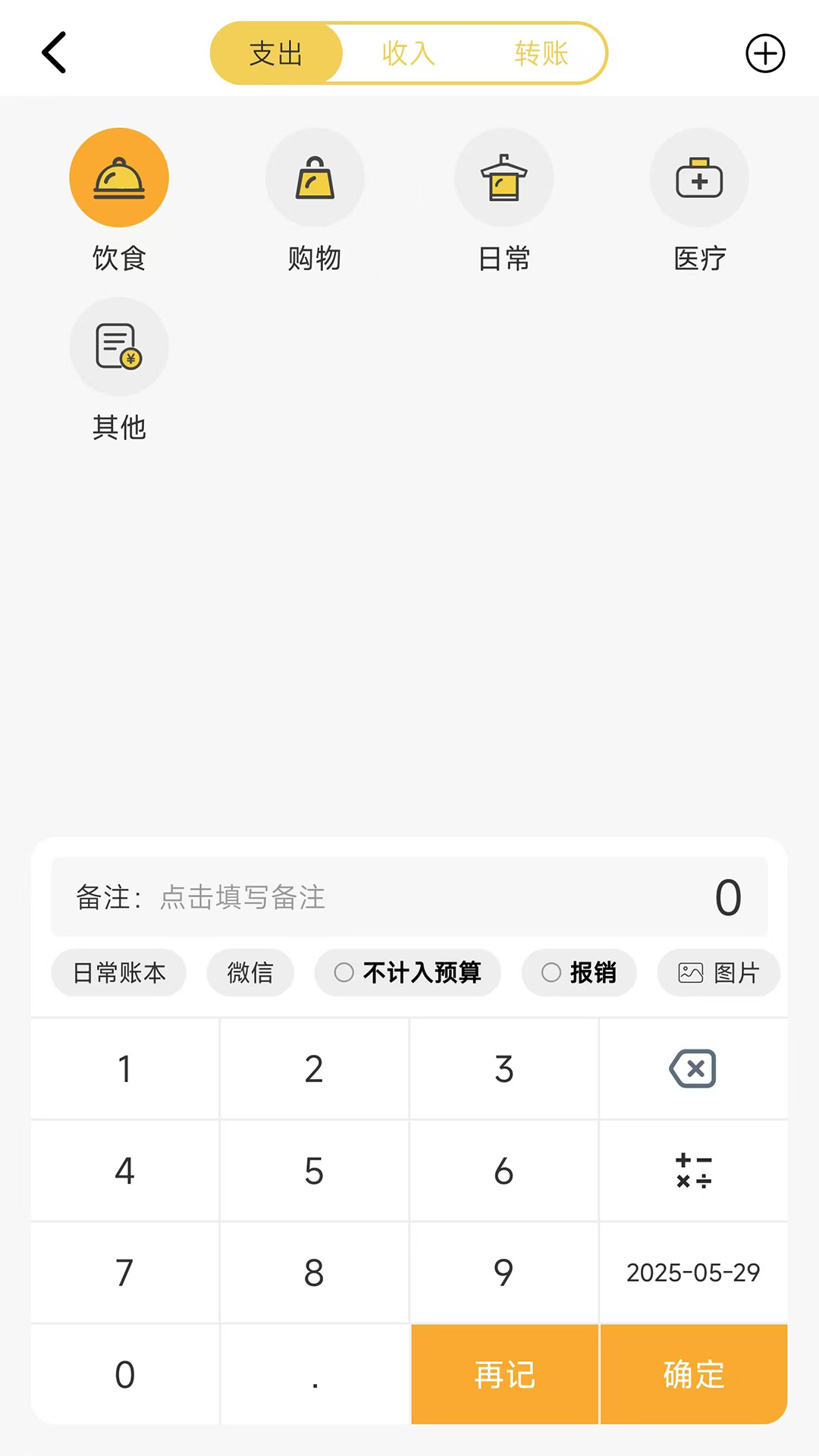Screen dimensions: 819x1456
Task: Tap the 备注 field to add a note
Action: coord(409,897)
